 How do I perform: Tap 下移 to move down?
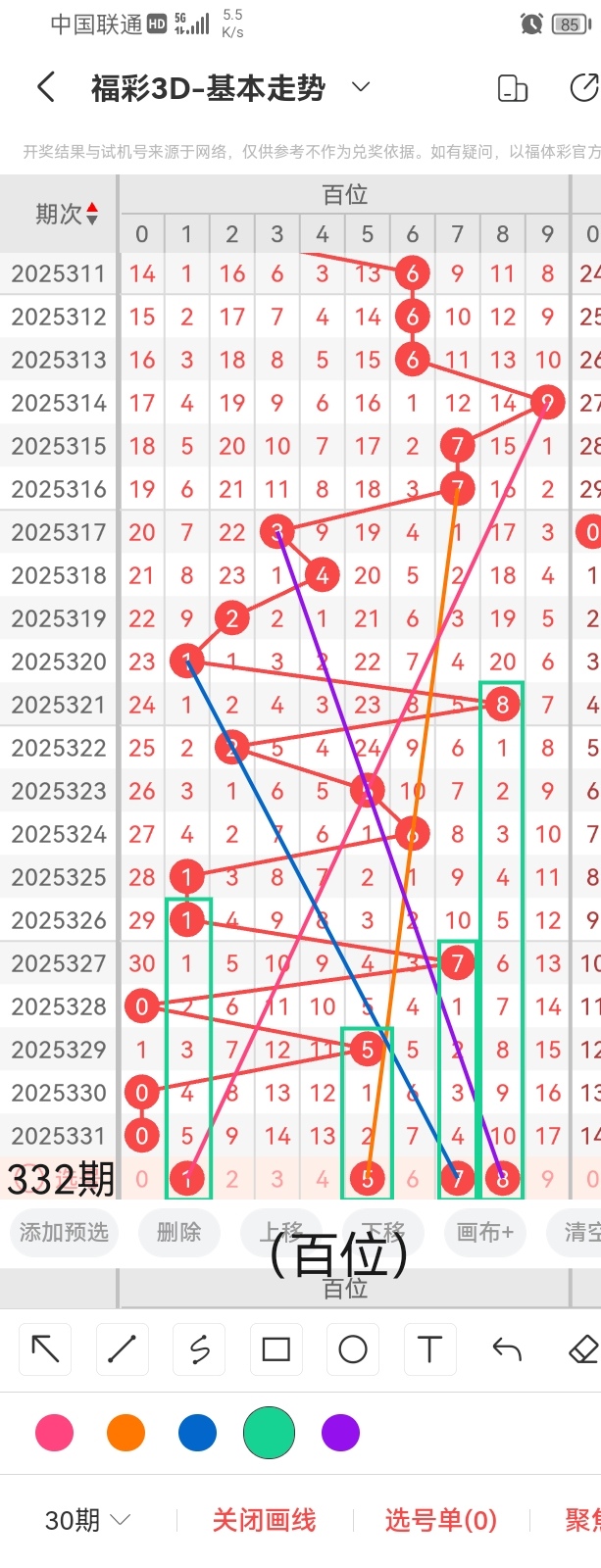381,1232
